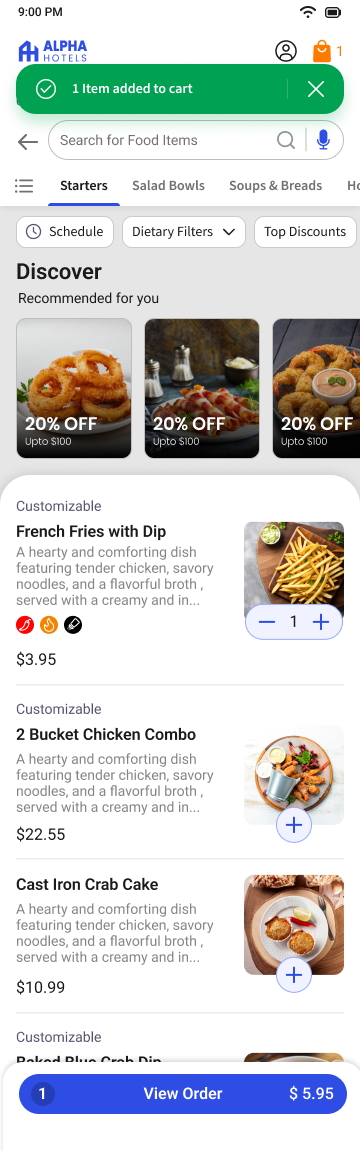Switch to the Salad Bowls tab
Screen dimensions: 360x1151
pyautogui.click(x=168, y=186)
